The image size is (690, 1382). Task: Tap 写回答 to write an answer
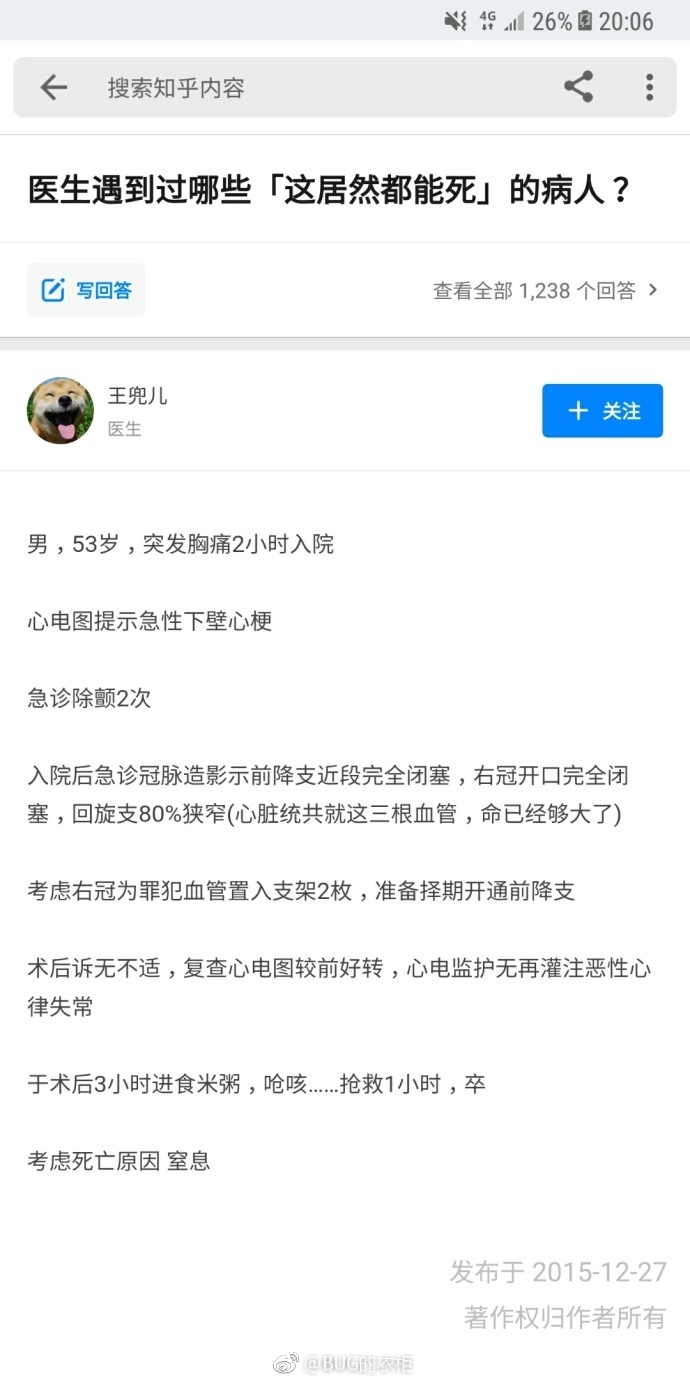click(86, 290)
